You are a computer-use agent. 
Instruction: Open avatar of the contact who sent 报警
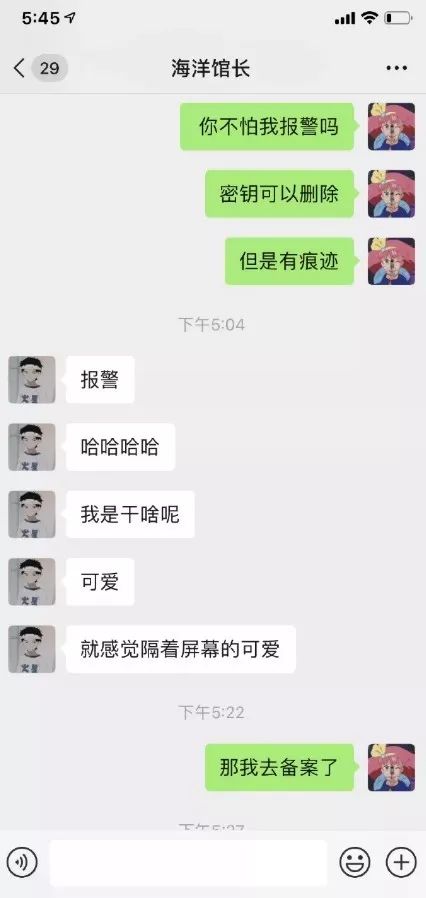[32, 380]
